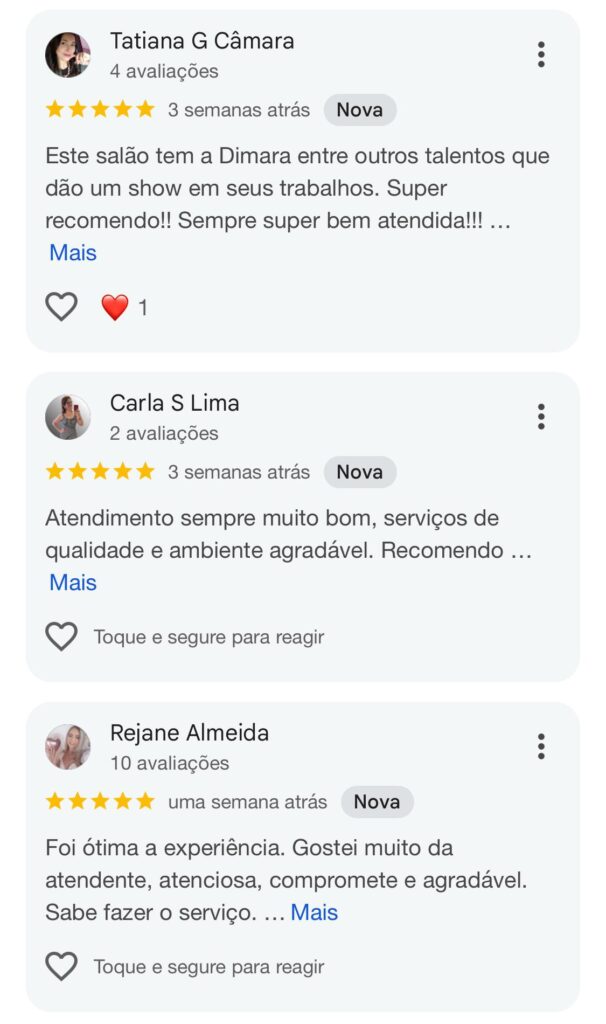Open overflow menu on Carla S Lima's review
606x1024 pixels.
coord(541,416)
